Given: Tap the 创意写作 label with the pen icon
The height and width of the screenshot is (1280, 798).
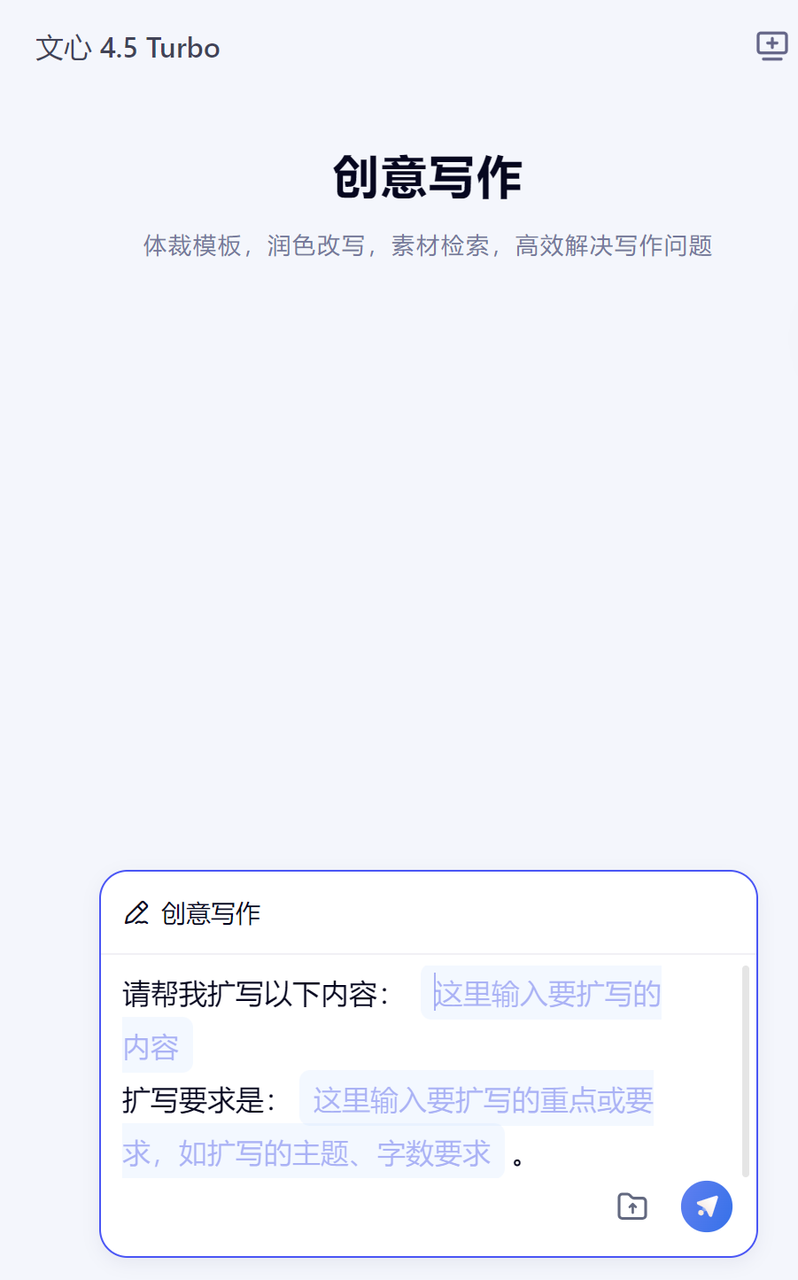Looking at the screenshot, I should click(193, 913).
